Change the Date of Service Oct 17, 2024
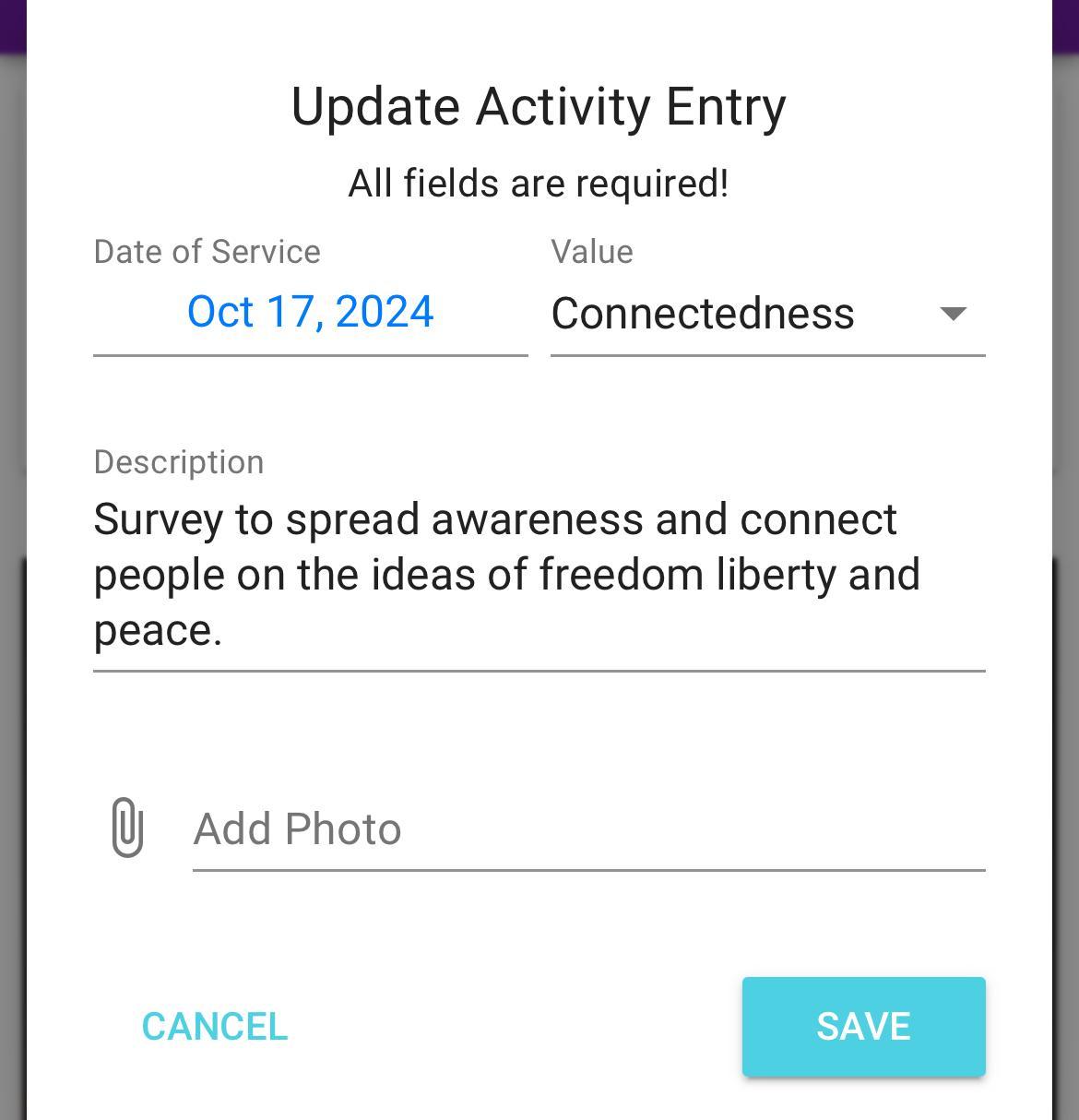The width and height of the screenshot is (1079, 1120). tap(310, 313)
